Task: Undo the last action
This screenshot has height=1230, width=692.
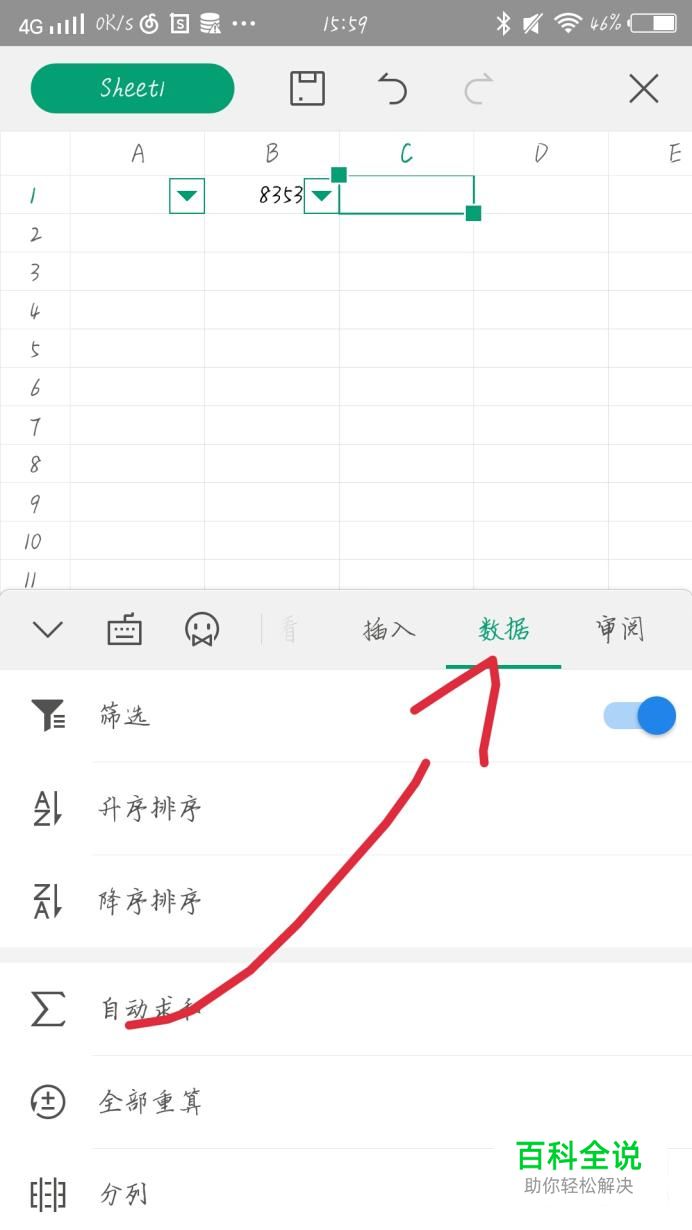Action: pos(392,89)
